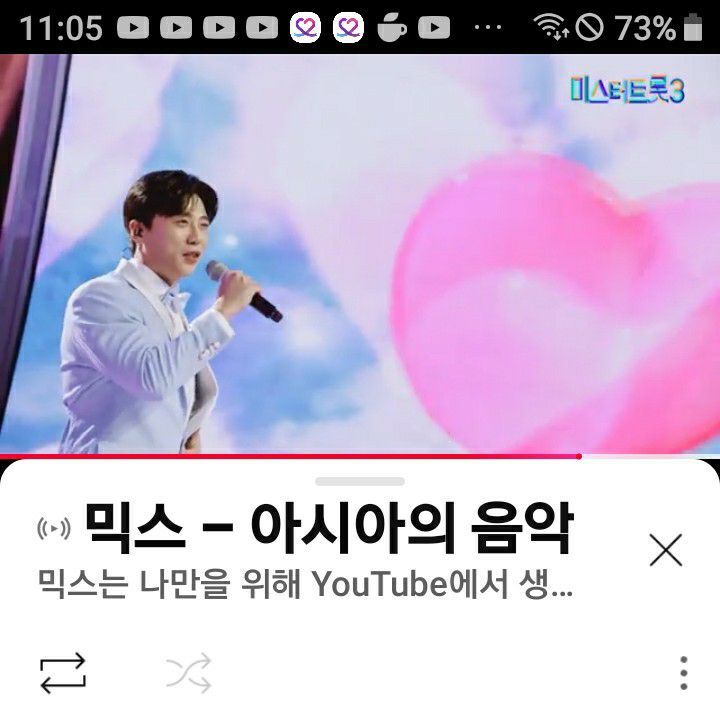Viewport: 720px width, 720px height.
Task: Tap the video player to show controls
Action: click(x=360, y=250)
